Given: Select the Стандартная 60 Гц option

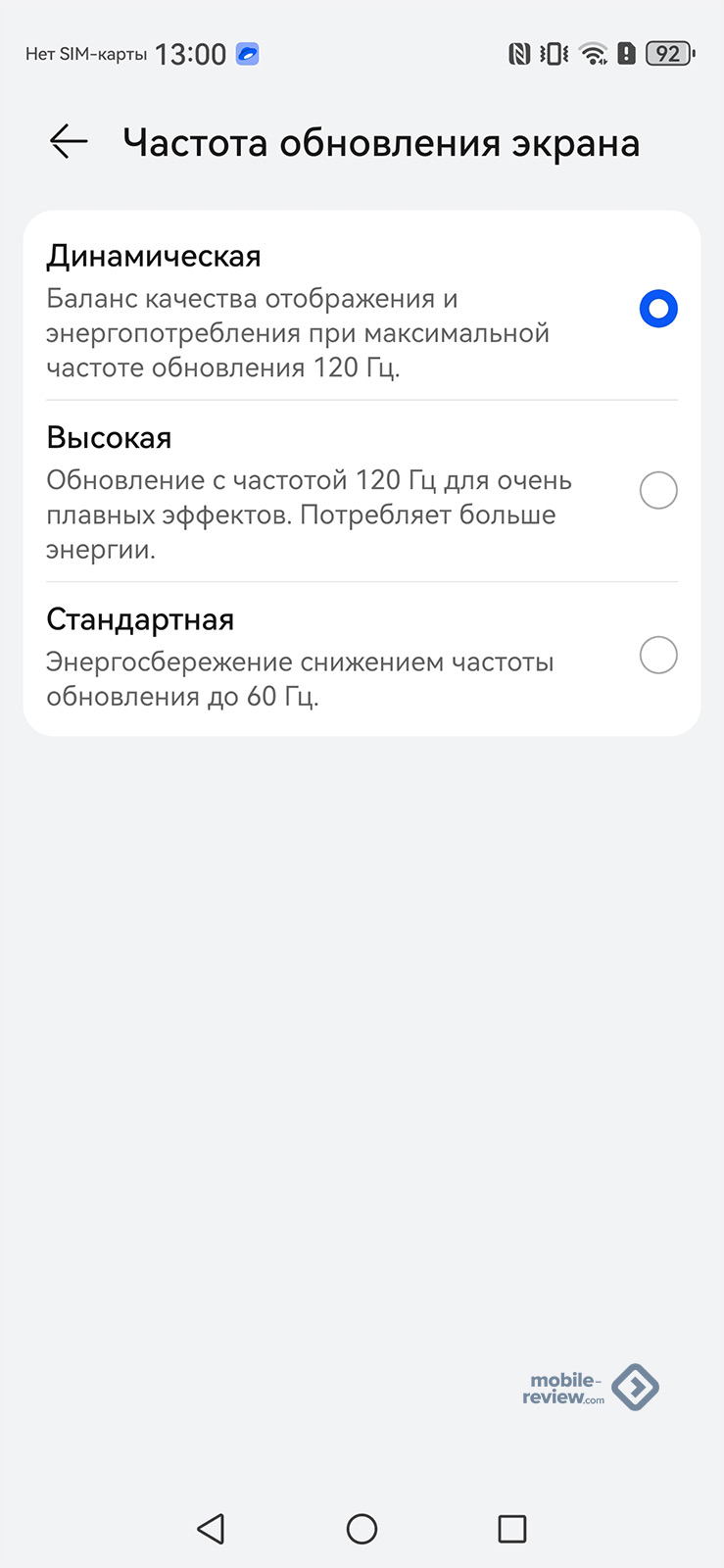Looking at the screenshot, I should coord(657,655).
